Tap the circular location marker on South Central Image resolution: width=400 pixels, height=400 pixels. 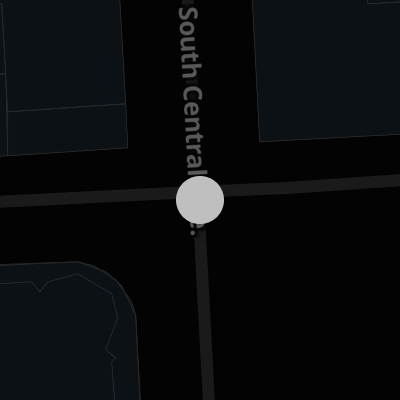pos(200,200)
